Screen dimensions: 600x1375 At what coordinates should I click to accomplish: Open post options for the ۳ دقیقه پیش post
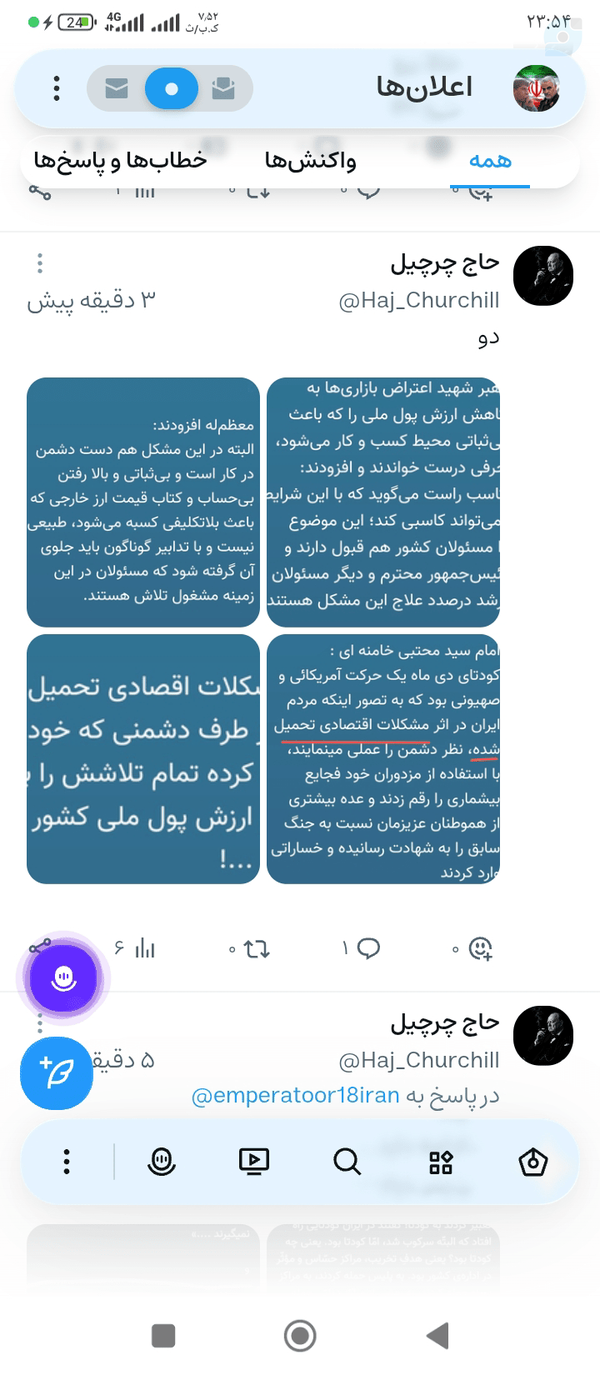pyautogui.click(x=40, y=264)
